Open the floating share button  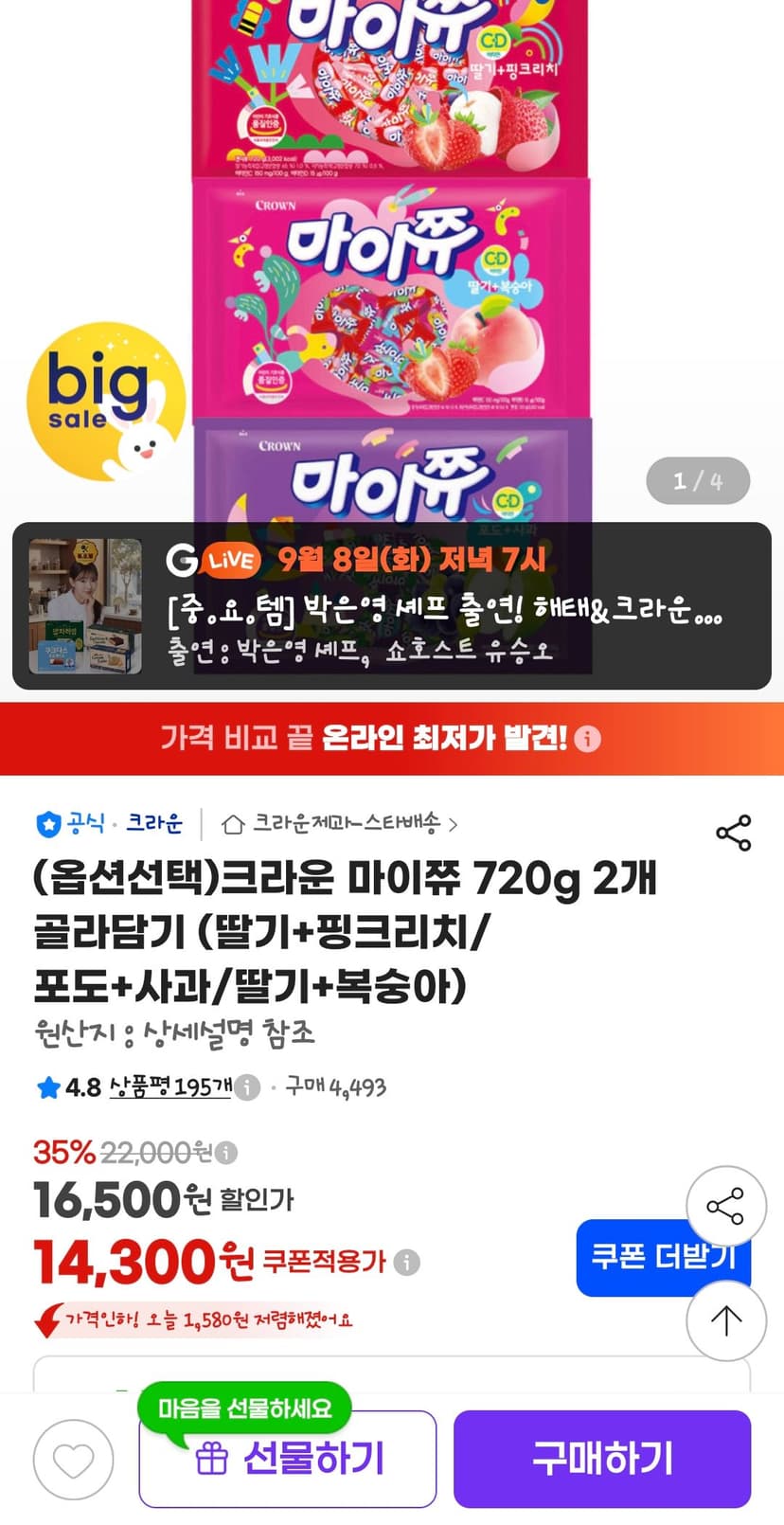(x=726, y=1206)
